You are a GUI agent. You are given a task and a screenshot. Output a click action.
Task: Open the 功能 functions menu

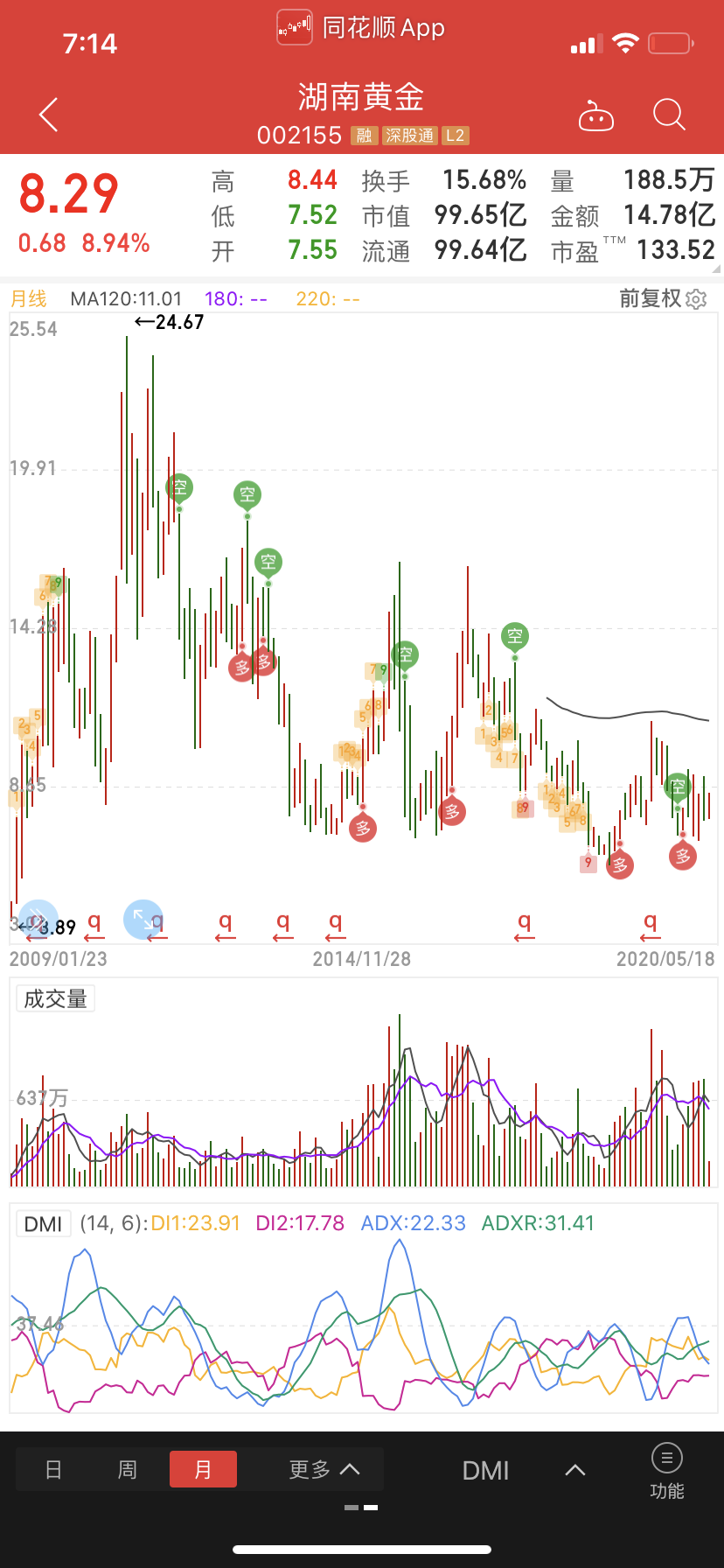pyautogui.click(x=666, y=1469)
